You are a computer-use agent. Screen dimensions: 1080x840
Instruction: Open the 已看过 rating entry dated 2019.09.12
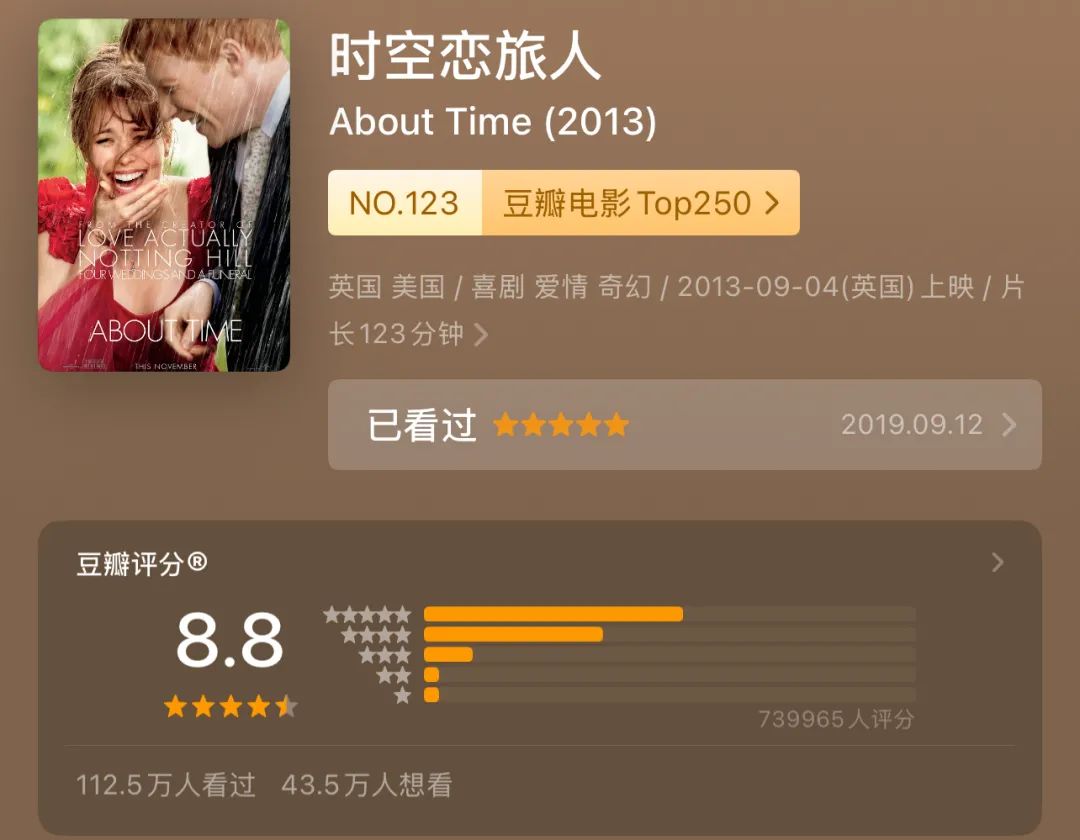point(684,425)
